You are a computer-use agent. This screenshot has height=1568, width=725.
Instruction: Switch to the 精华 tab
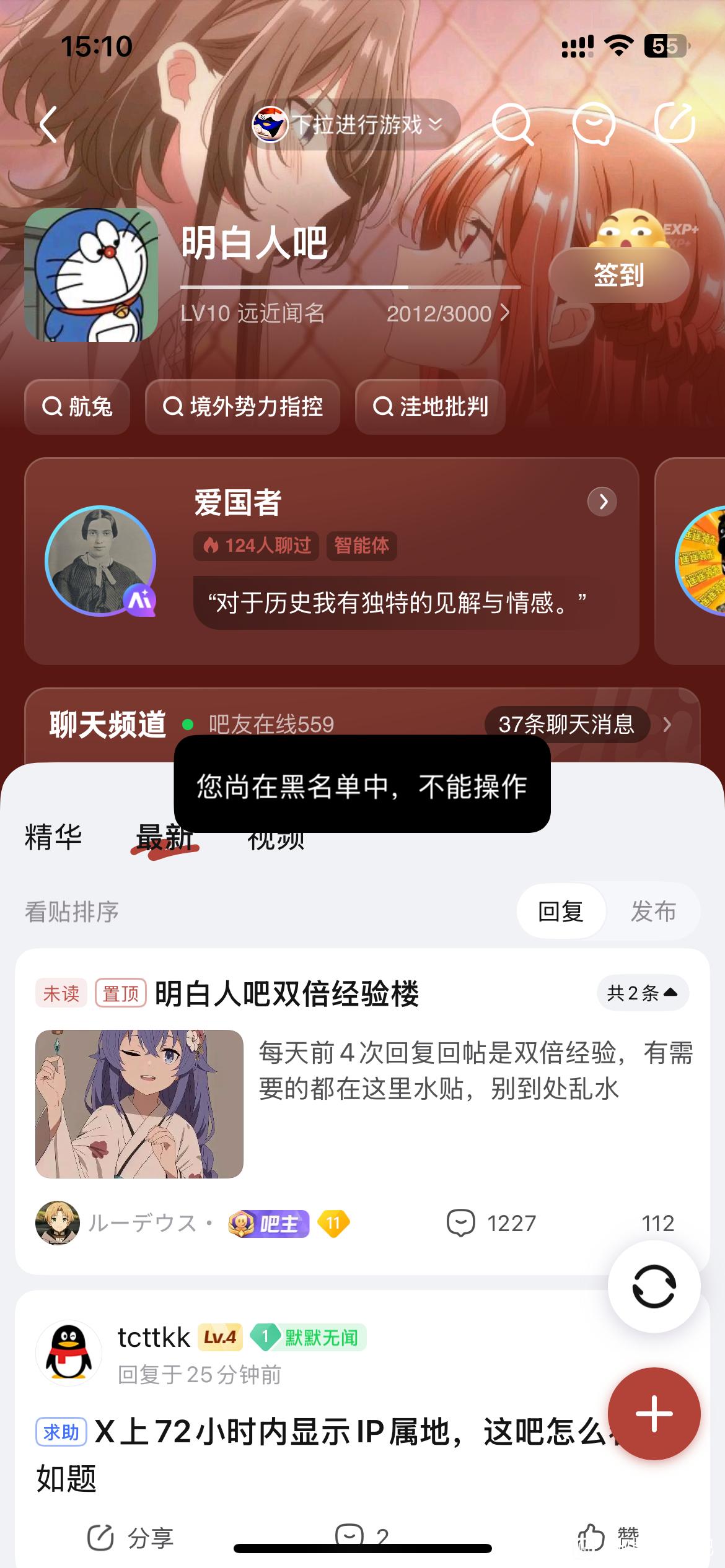coord(53,837)
